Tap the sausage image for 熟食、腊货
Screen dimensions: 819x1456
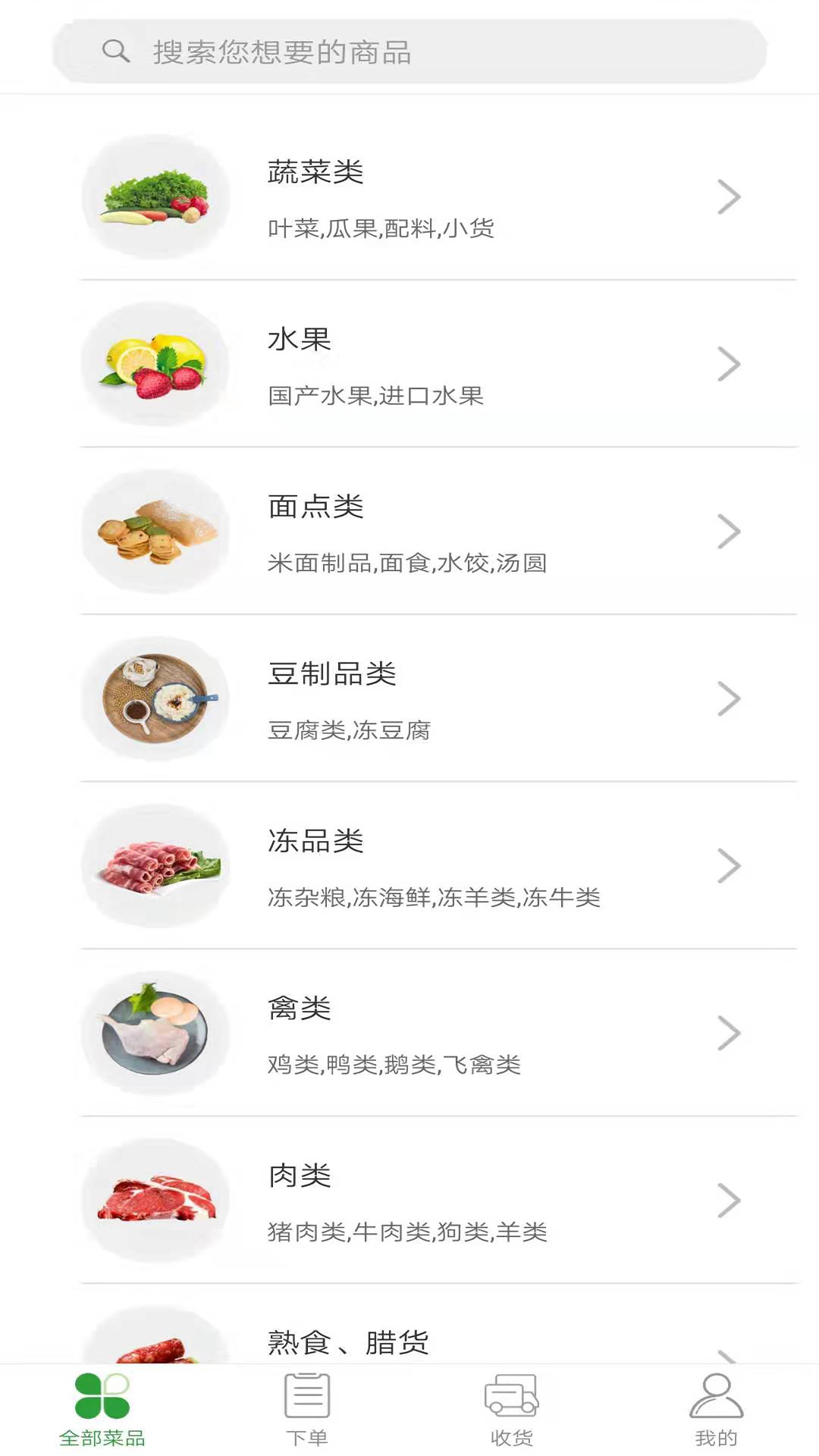click(x=155, y=1357)
